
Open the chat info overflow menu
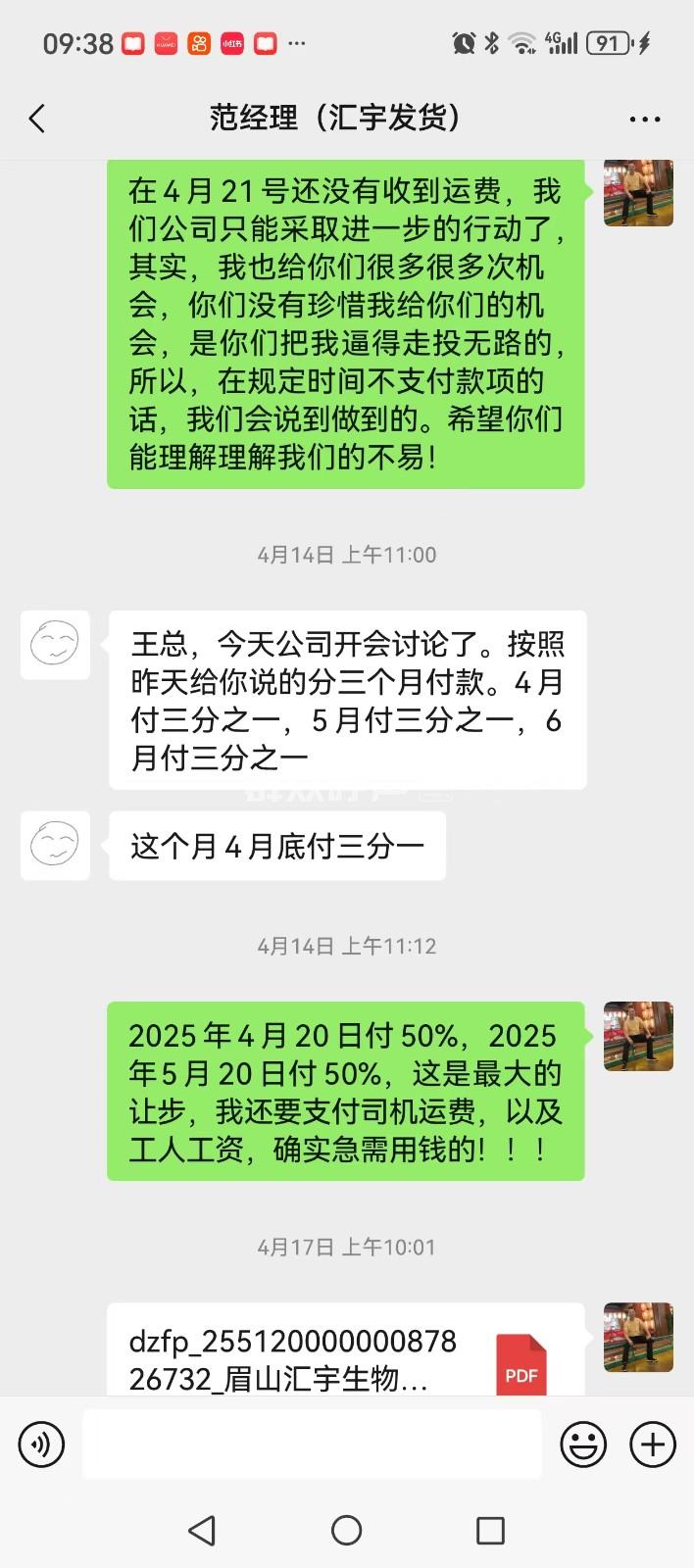coord(644,120)
